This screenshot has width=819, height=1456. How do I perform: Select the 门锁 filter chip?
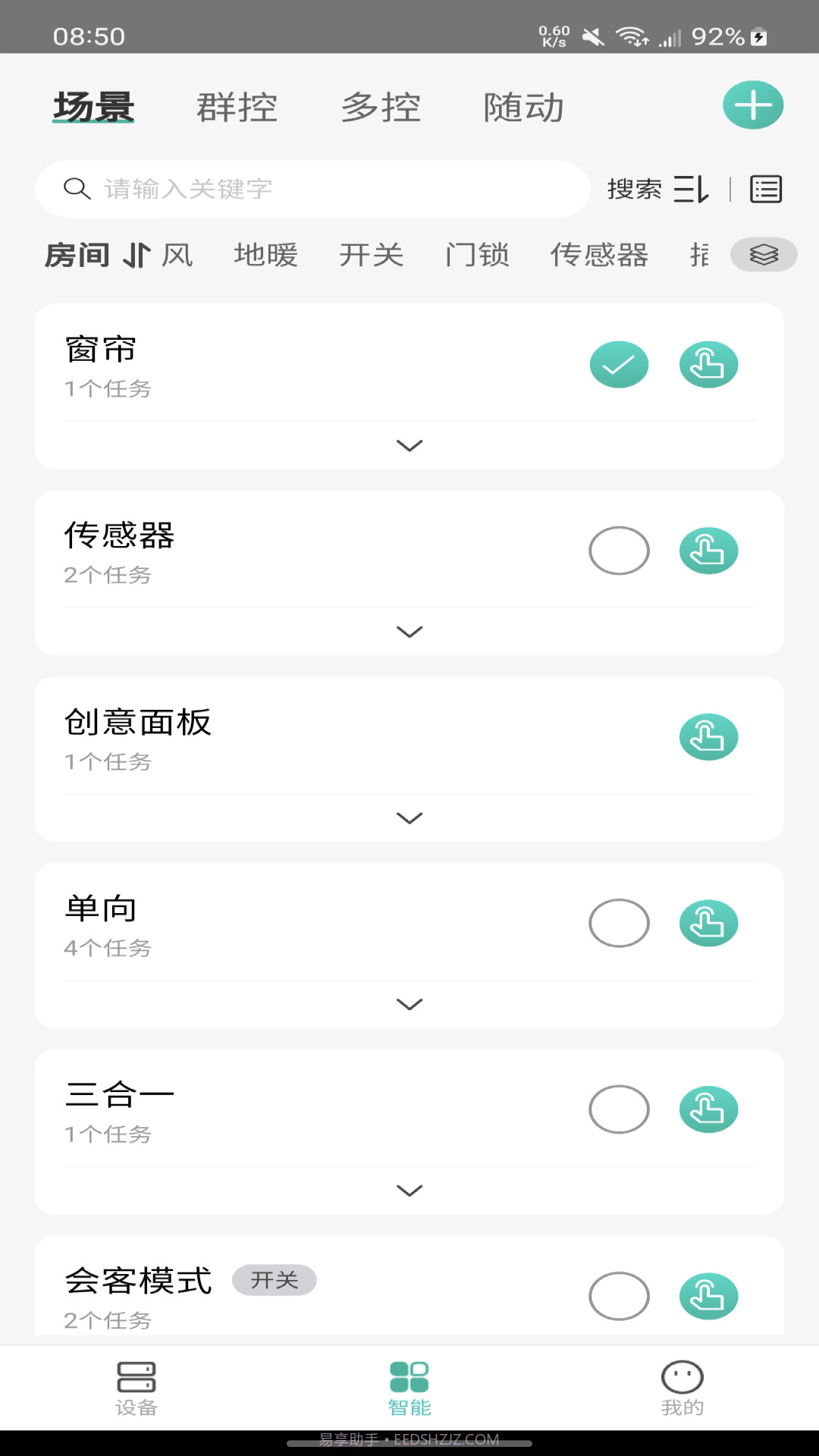coord(476,256)
